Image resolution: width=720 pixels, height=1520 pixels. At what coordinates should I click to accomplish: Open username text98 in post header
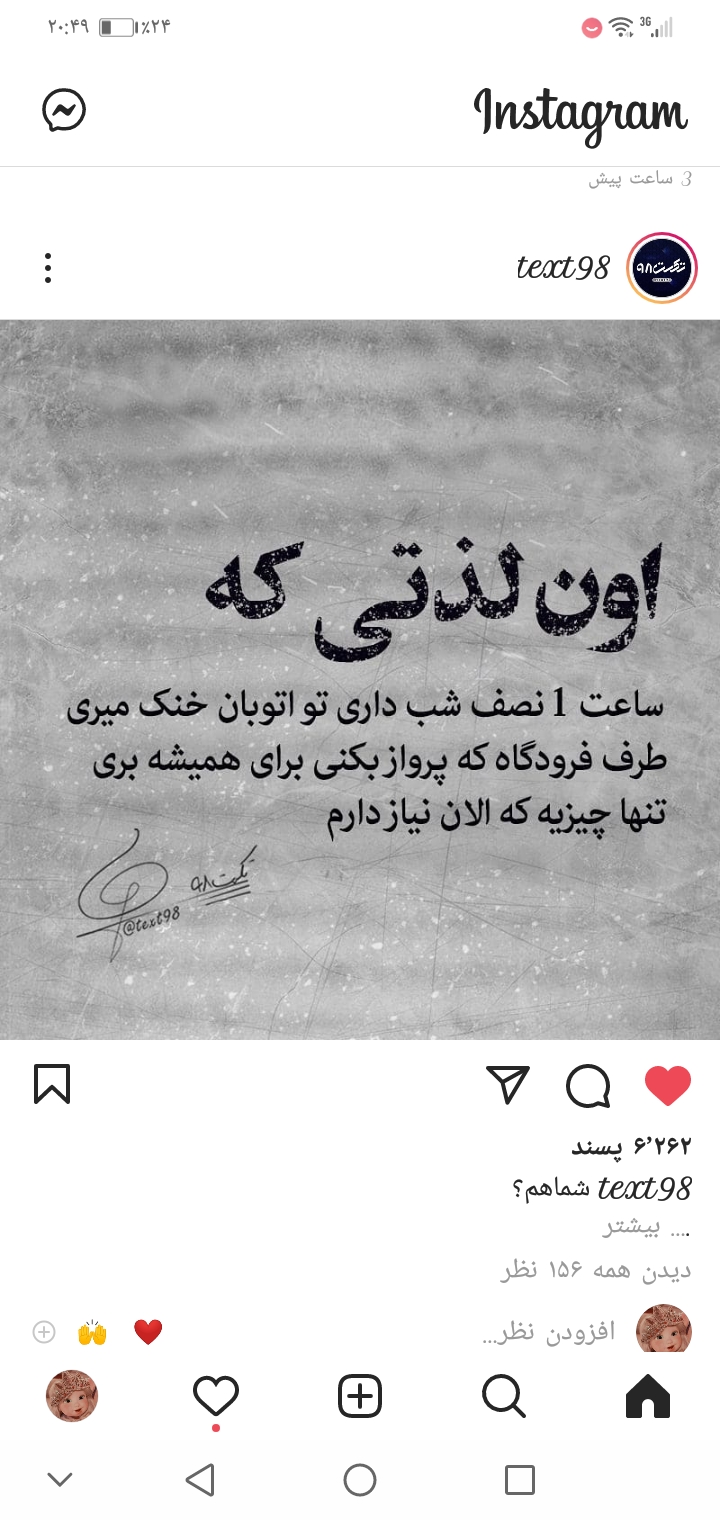click(x=563, y=268)
